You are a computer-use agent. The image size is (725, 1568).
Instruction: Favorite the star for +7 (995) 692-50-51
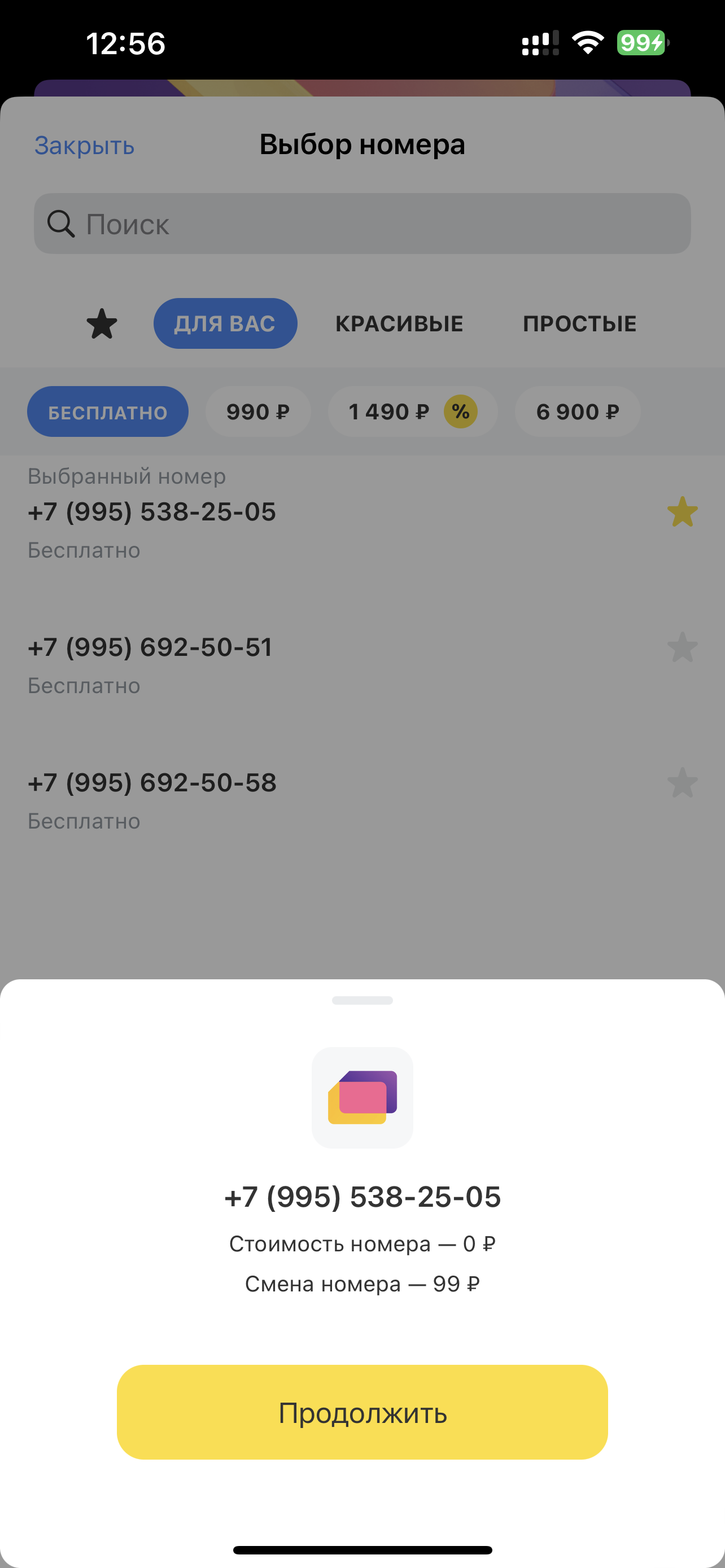click(683, 647)
